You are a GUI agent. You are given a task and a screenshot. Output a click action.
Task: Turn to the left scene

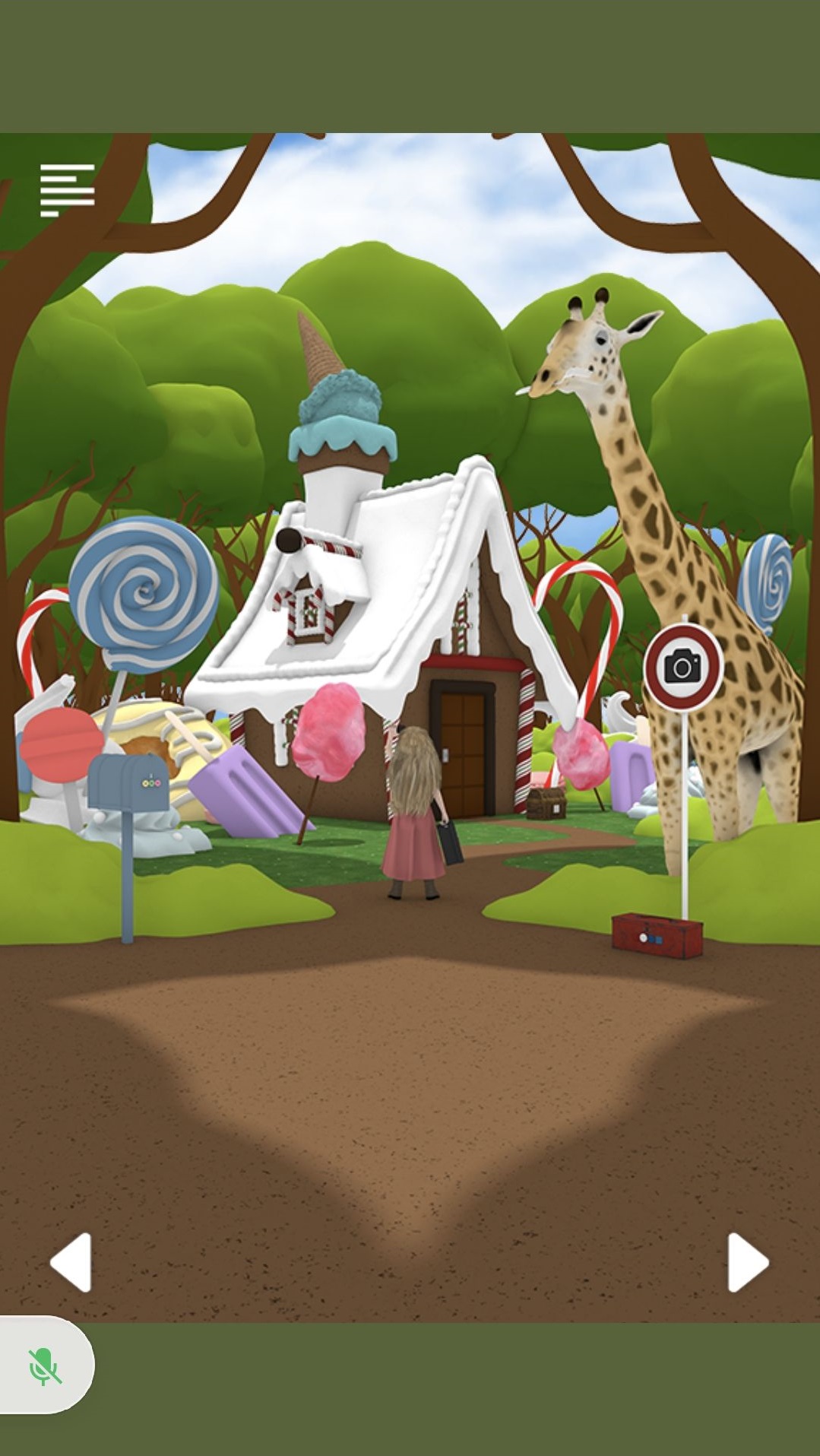click(x=71, y=1263)
